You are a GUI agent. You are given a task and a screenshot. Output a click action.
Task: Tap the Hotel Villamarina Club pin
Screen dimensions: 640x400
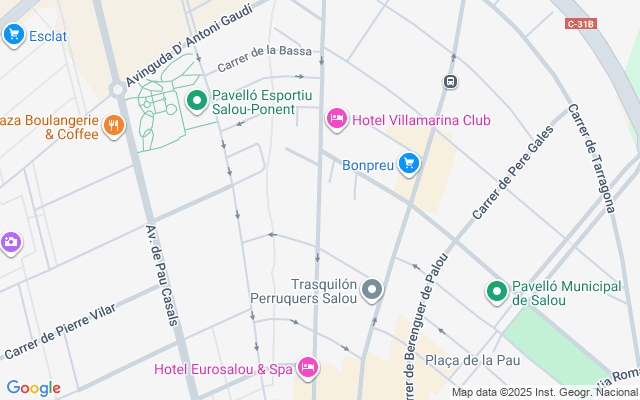(337, 120)
